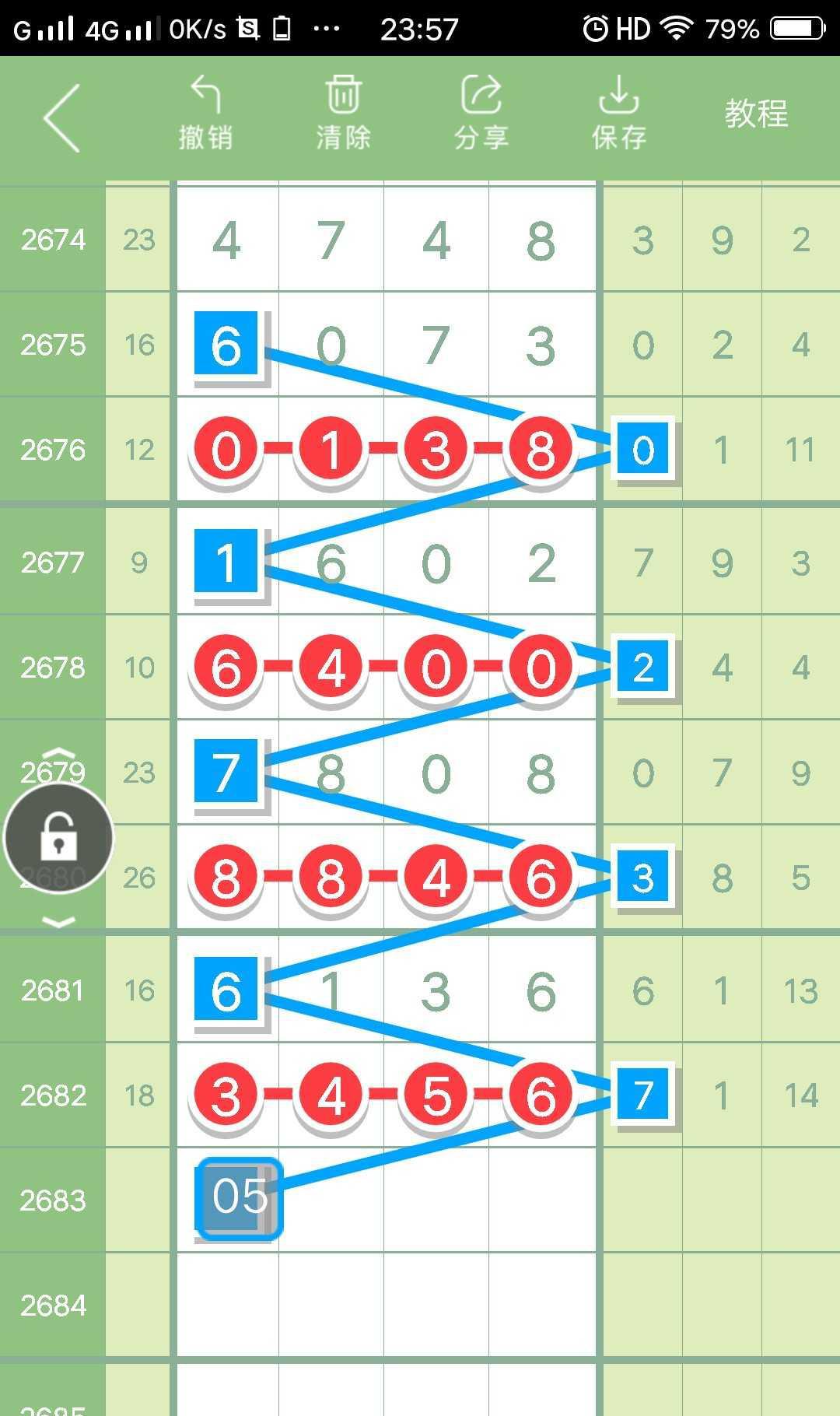Tap red circle 8 in row 2676
The height and width of the screenshot is (1416, 840).
[541, 450]
